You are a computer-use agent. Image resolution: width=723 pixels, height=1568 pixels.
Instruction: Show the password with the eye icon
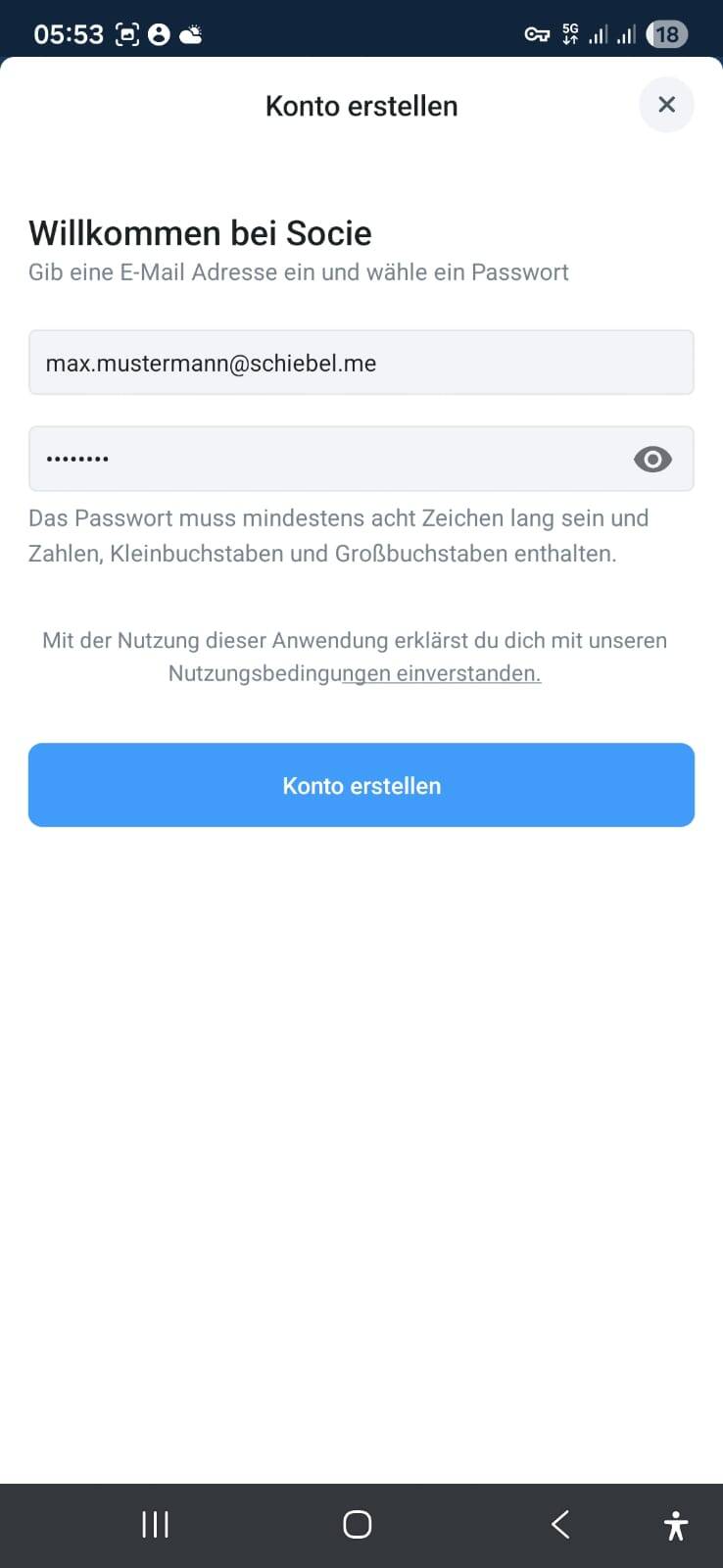pos(652,459)
